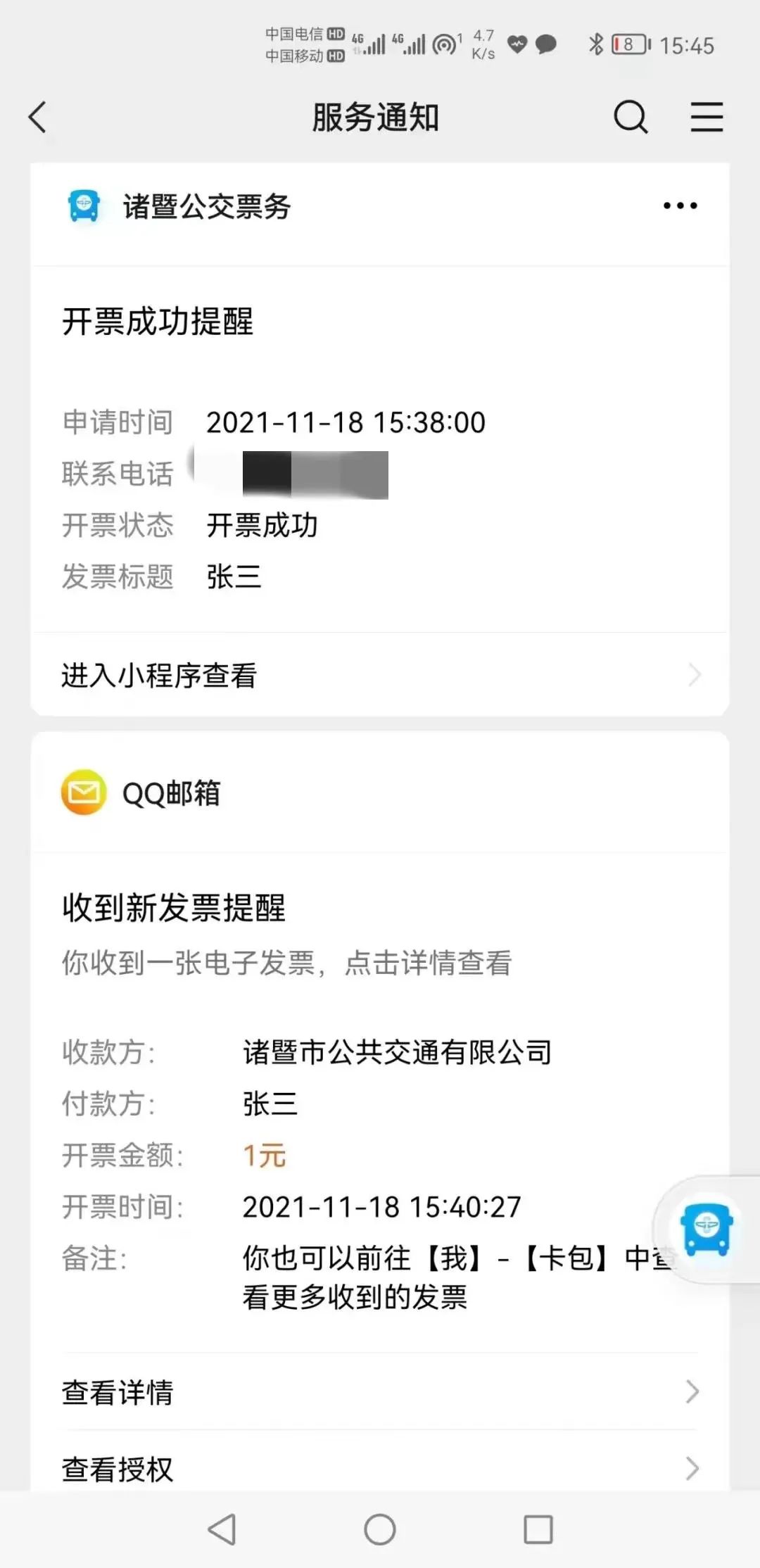Open the three-line menu icon
Screen dimensions: 760x1568
point(707,117)
